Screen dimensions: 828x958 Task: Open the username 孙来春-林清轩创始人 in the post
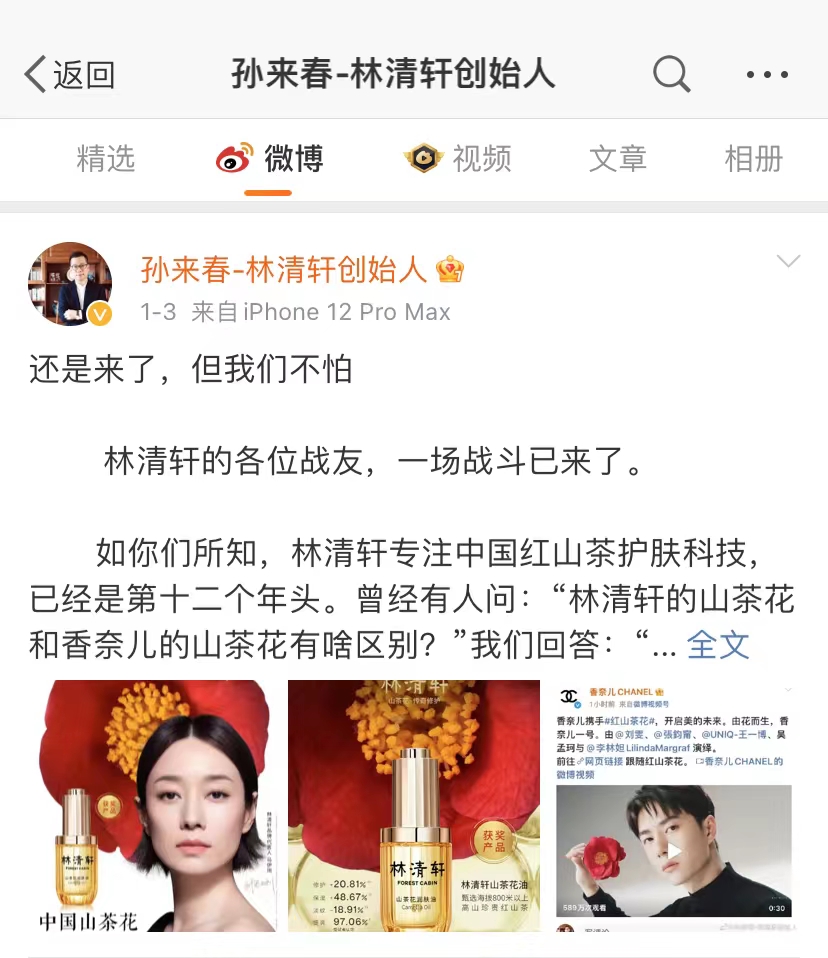click(x=284, y=269)
